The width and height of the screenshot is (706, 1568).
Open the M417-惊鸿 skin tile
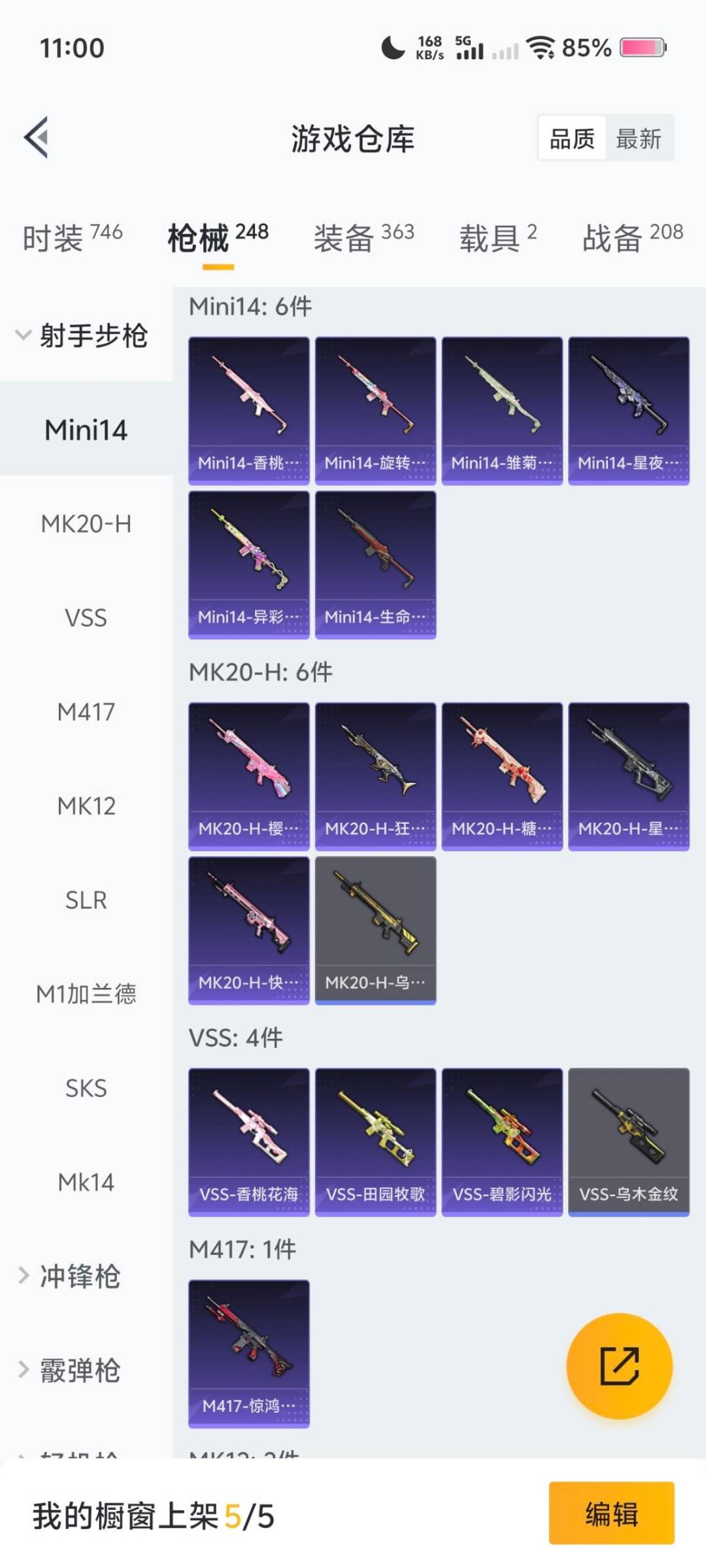248,1353
